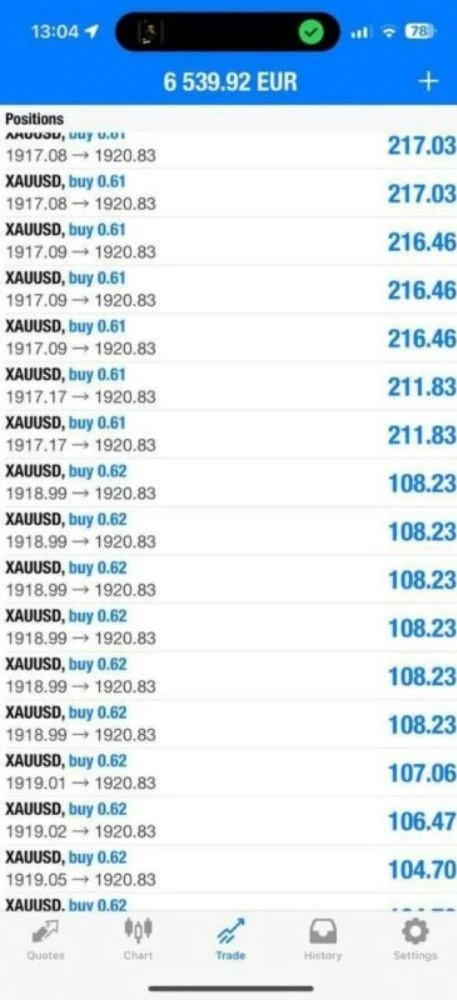Go to the History tab
Screen dimensions: 457x1000
(x=323, y=940)
